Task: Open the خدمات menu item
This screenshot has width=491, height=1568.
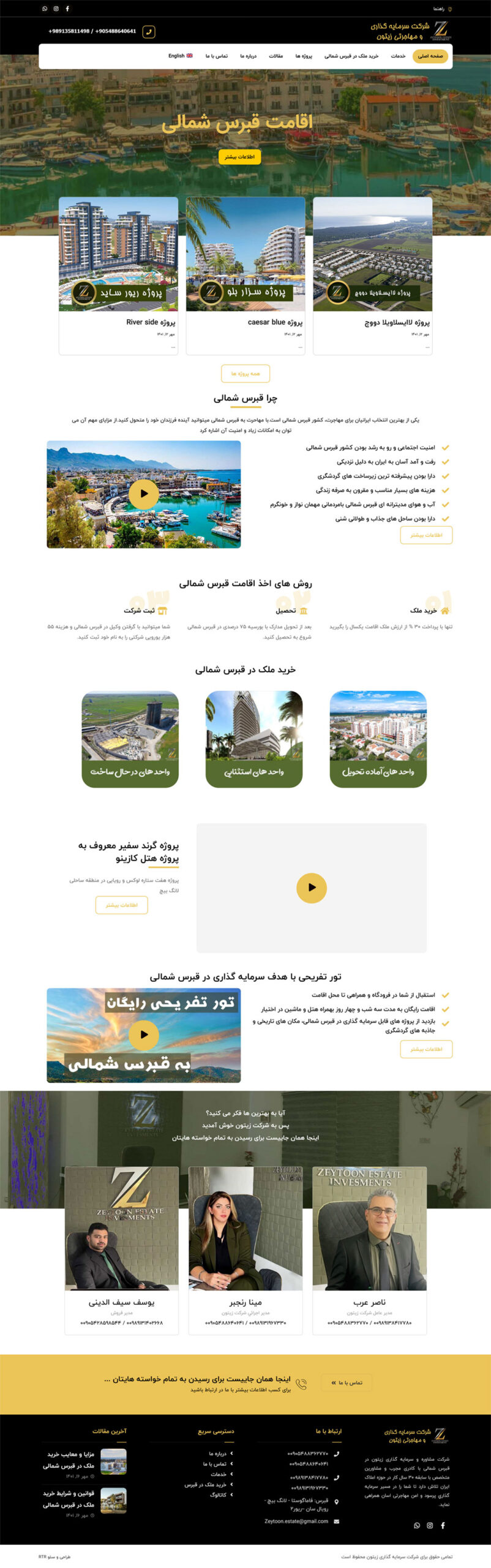Action: point(398,56)
